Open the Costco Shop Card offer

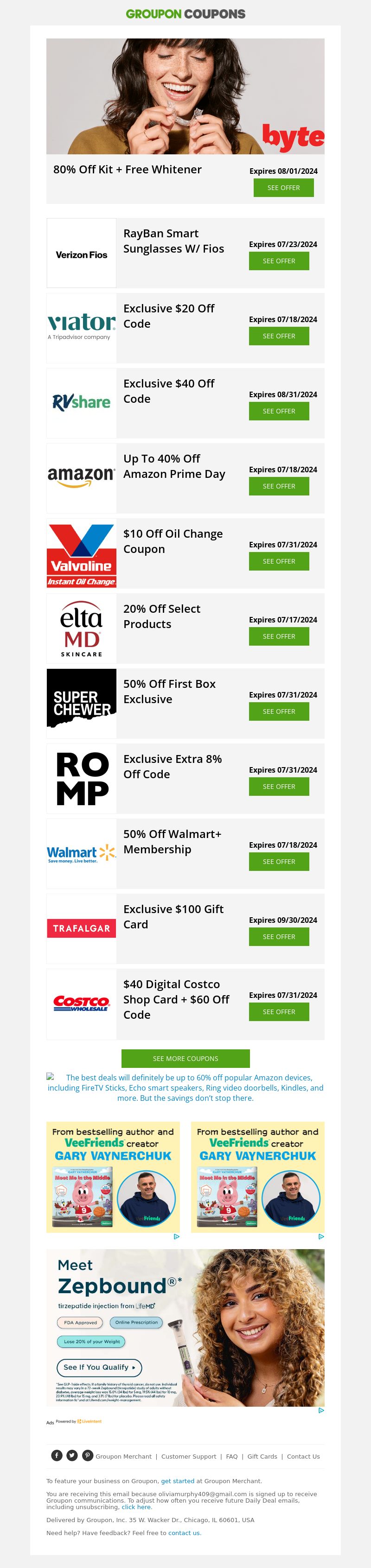pos(278,1012)
